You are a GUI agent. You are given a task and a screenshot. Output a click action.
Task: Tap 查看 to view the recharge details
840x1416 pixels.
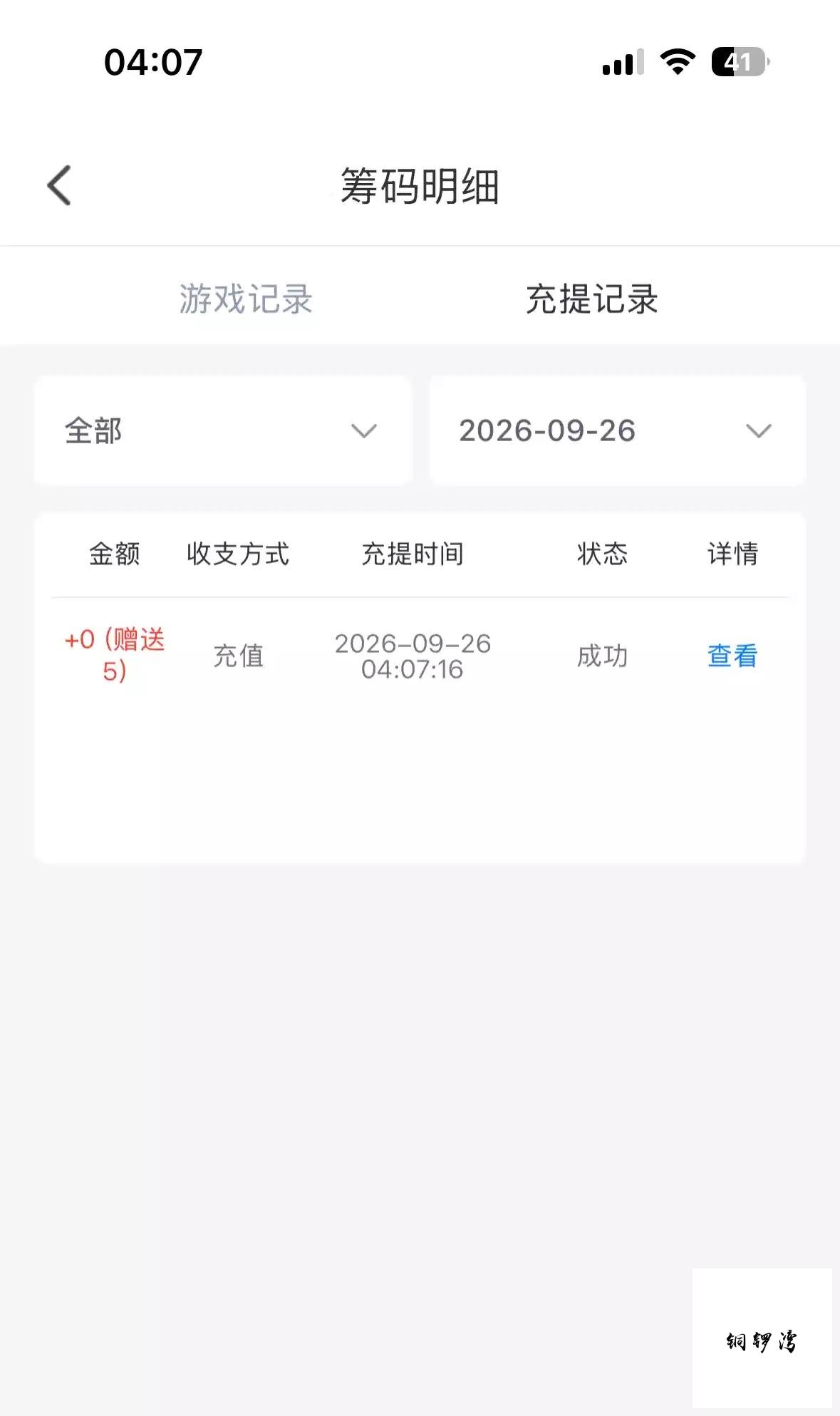click(732, 656)
